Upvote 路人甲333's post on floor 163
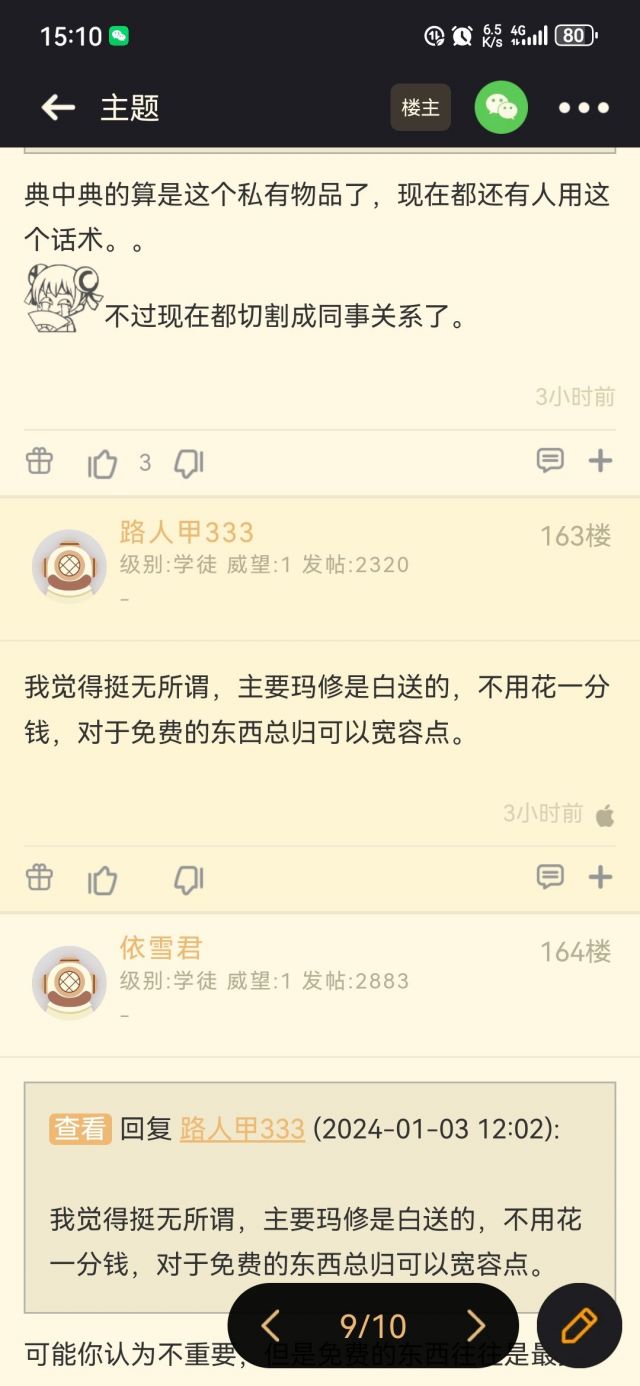Image resolution: width=640 pixels, height=1386 pixels. pos(103,879)
